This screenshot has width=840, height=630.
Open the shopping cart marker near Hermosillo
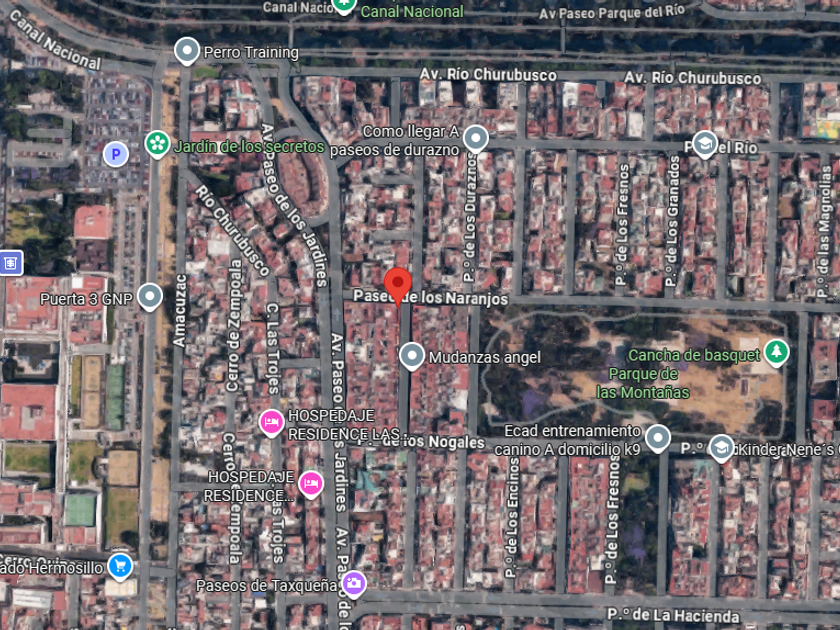pyautogui.click(x=120, y=566)
